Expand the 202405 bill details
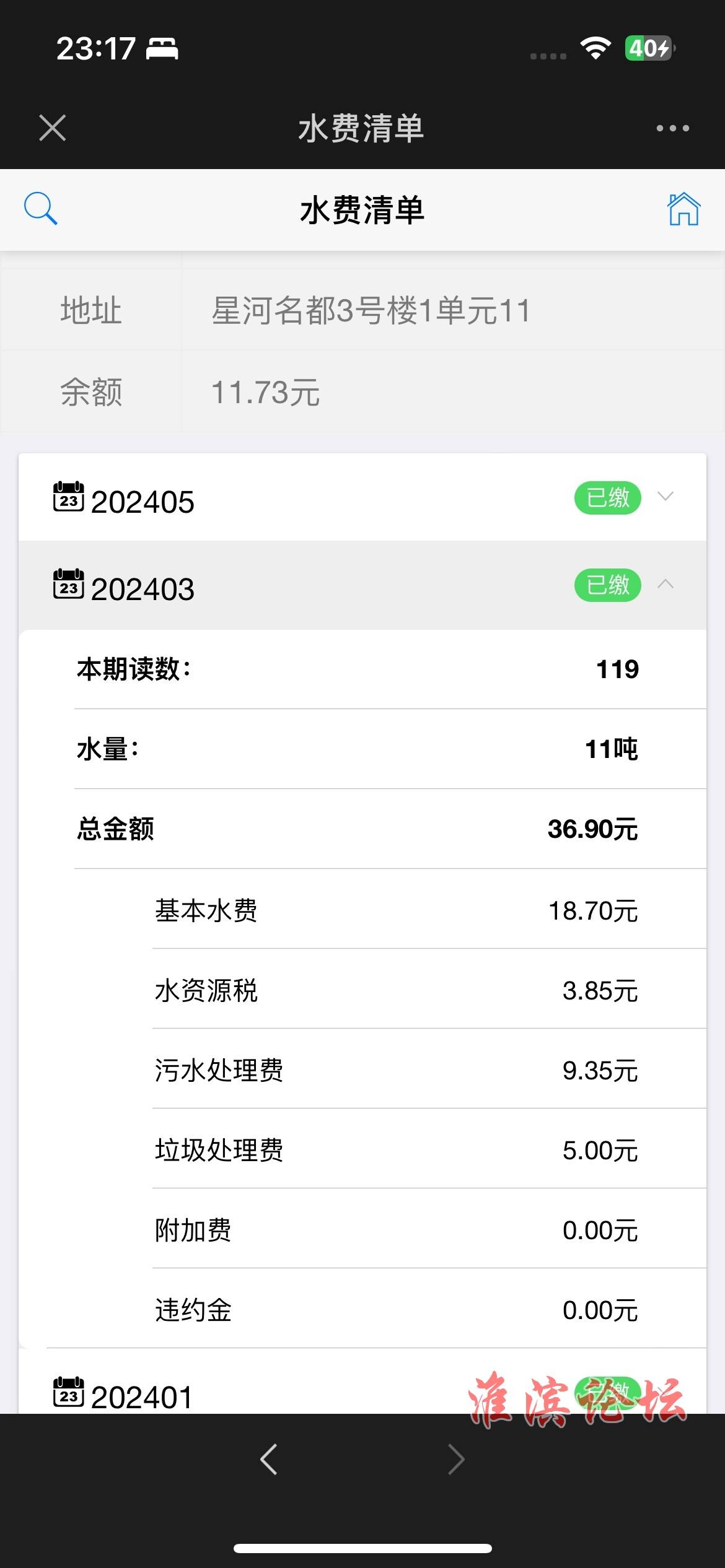This screenshot has height=1568, width=725. tap(362, 498)
